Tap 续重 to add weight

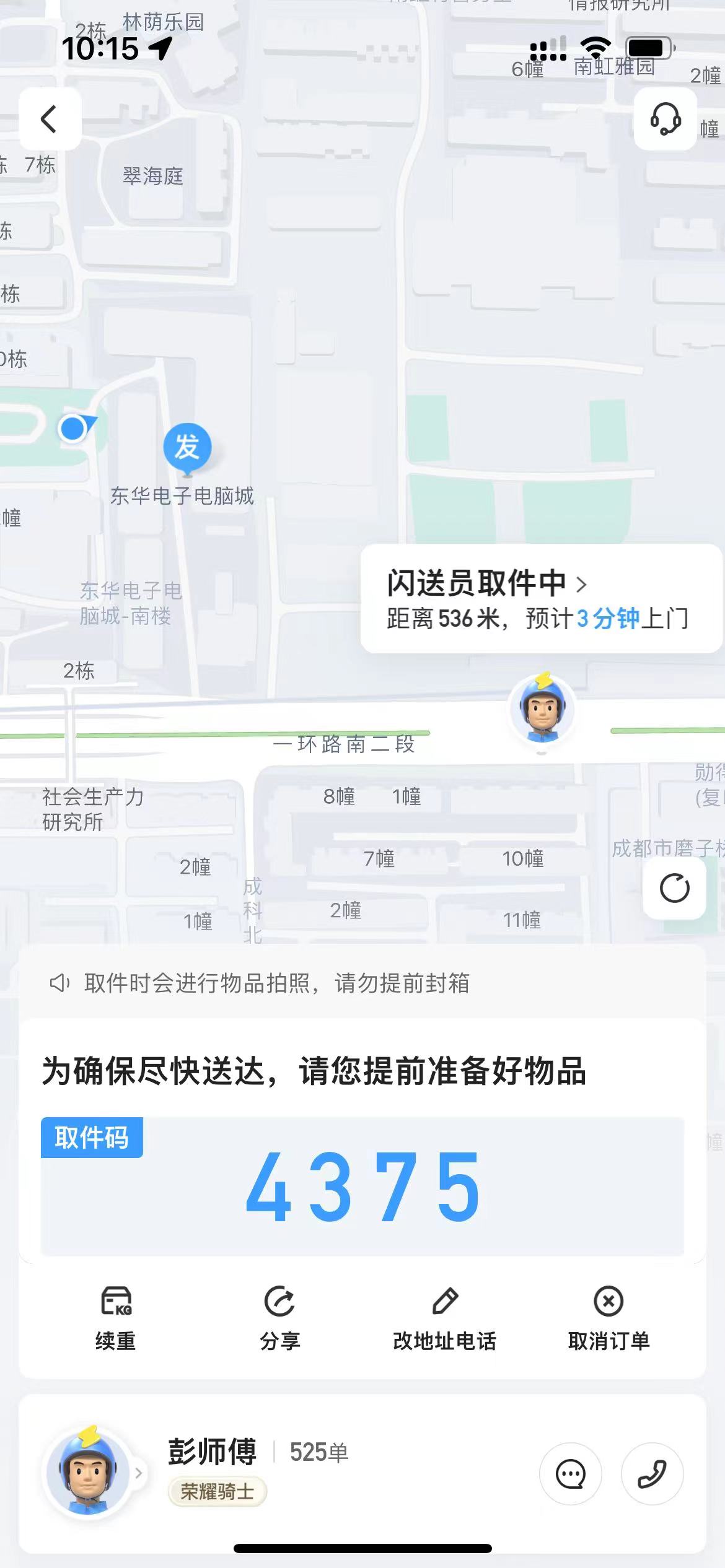pos(115,1319)
